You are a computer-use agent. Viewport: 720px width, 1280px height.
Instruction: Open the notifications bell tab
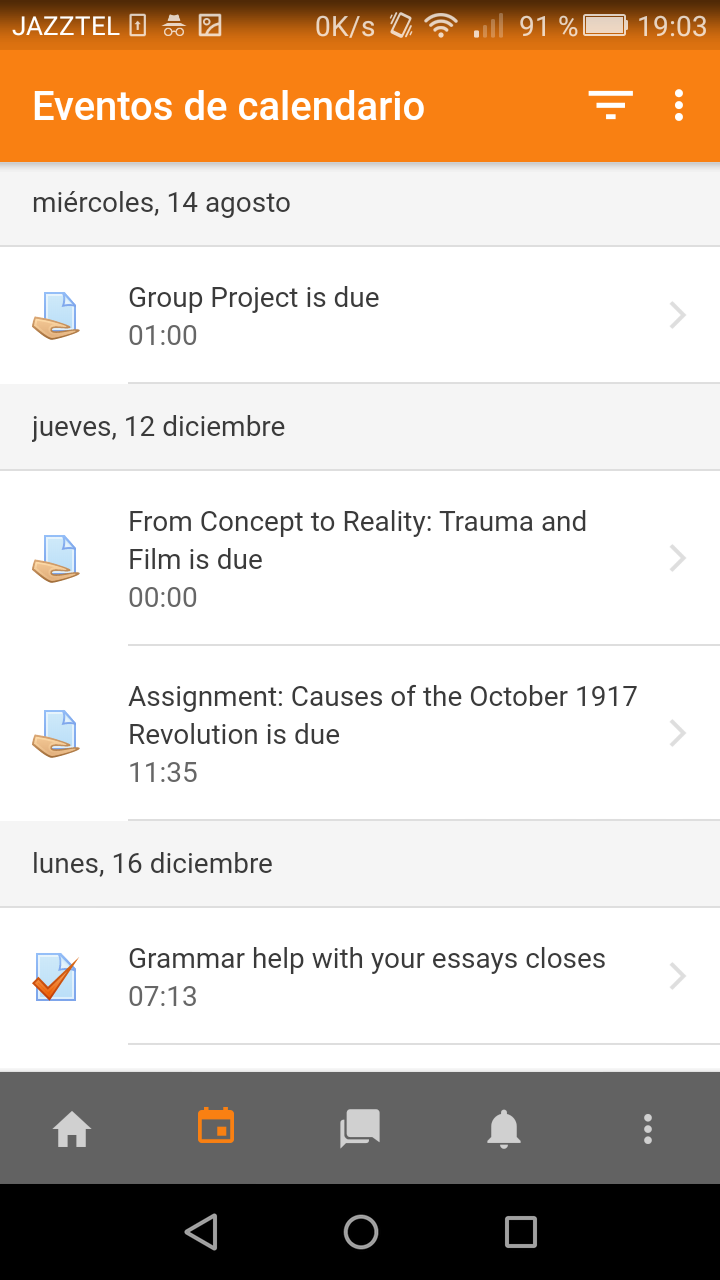[504, 1129]
